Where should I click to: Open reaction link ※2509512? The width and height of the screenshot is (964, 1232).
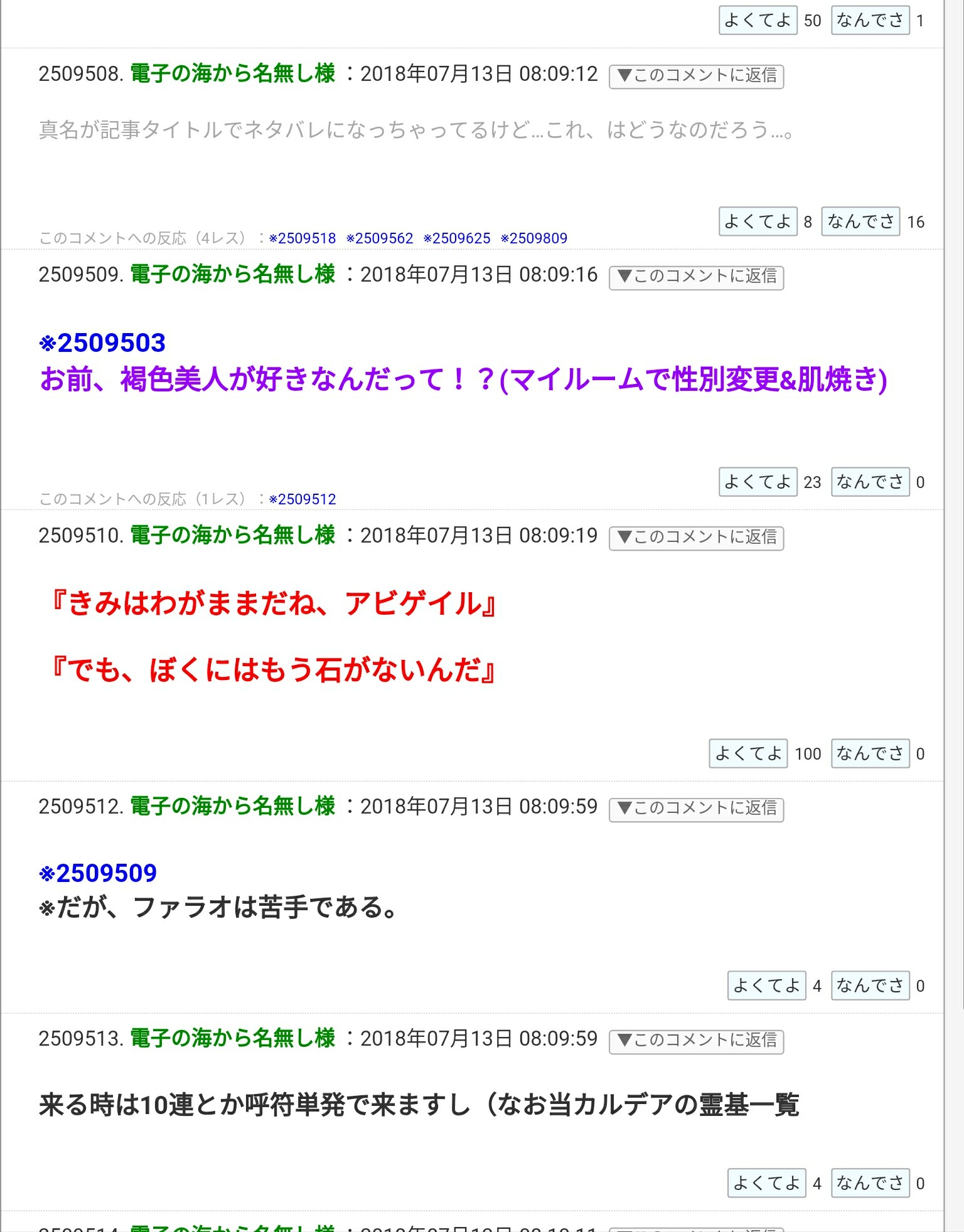tap(303, 499)
